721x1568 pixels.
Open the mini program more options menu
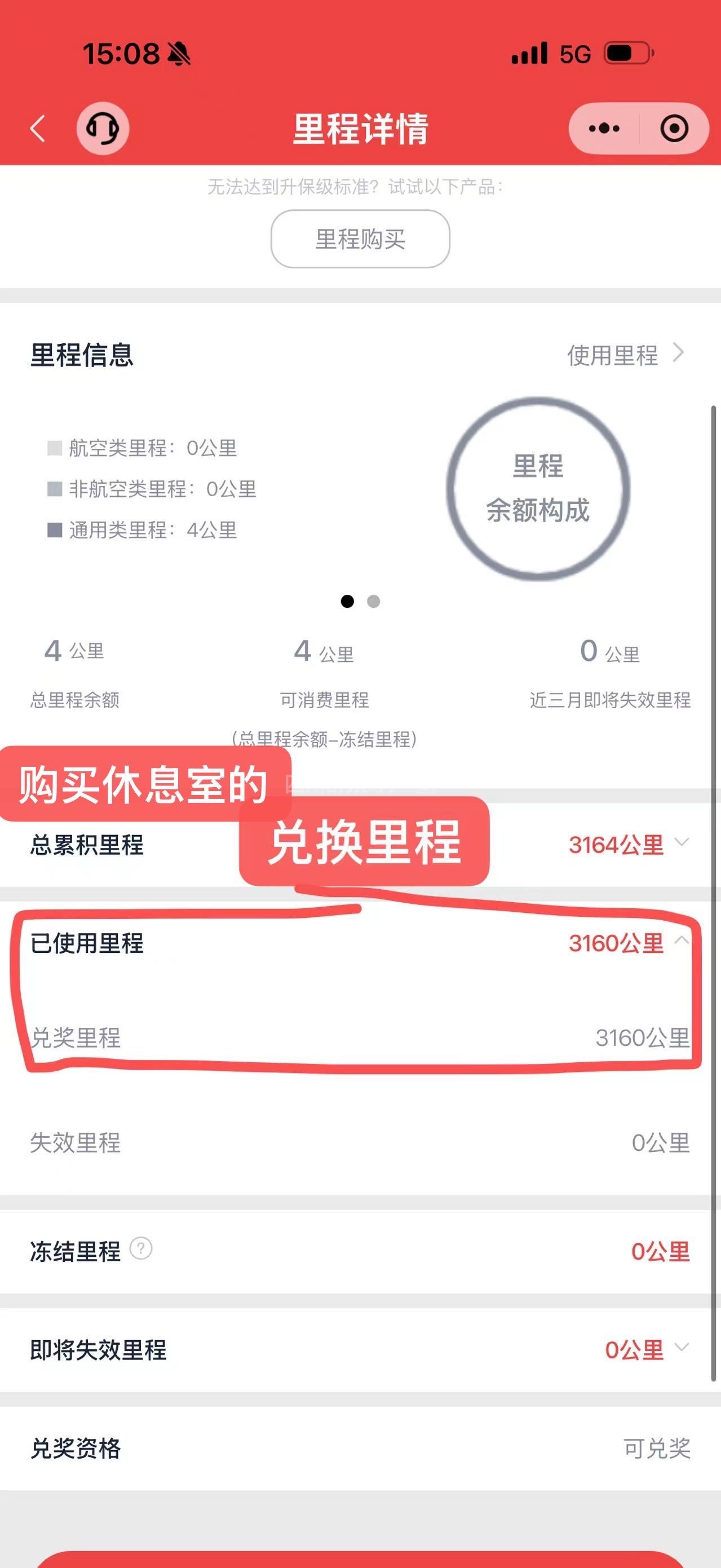[x=604, y=129]
